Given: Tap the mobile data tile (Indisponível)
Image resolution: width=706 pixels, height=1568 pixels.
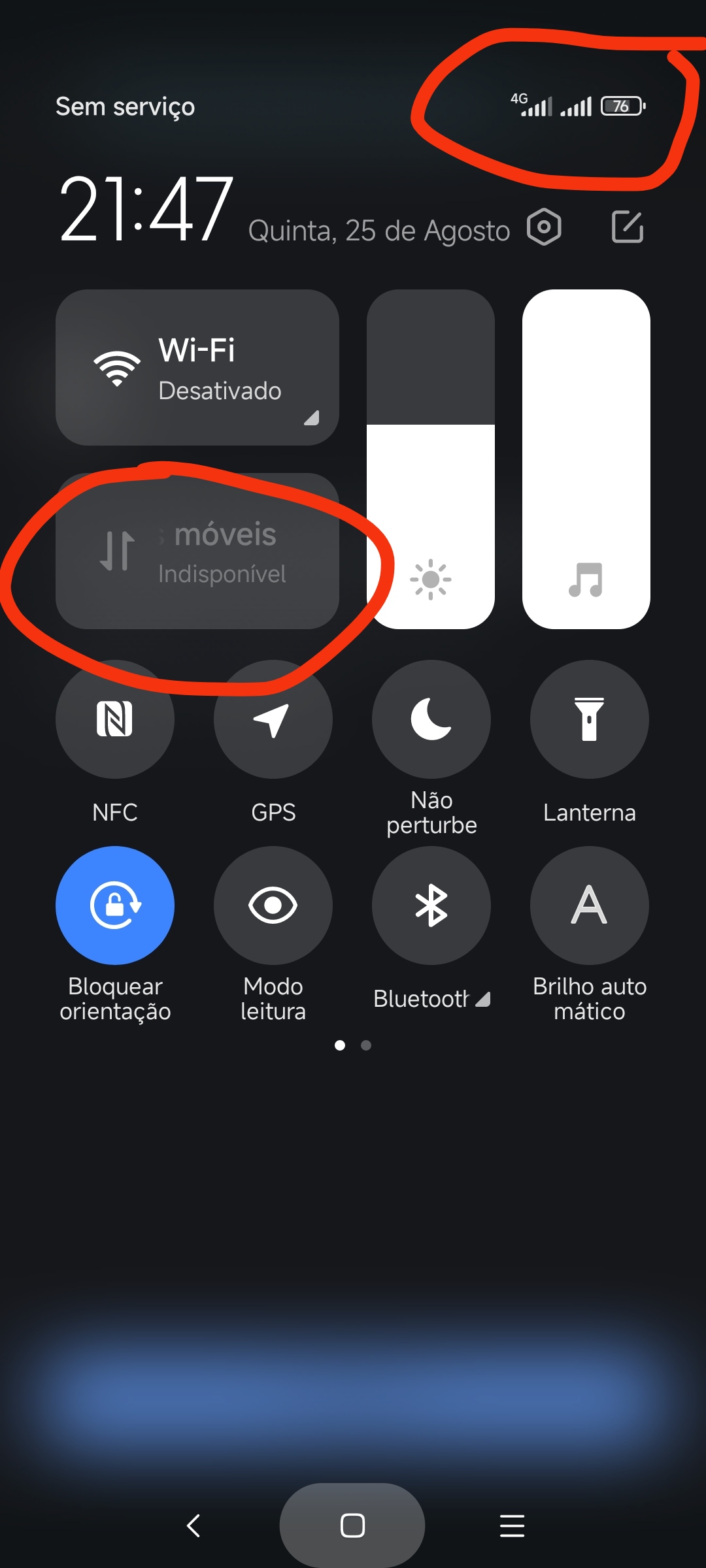Looking at the screenshot, I should (197, 551).
